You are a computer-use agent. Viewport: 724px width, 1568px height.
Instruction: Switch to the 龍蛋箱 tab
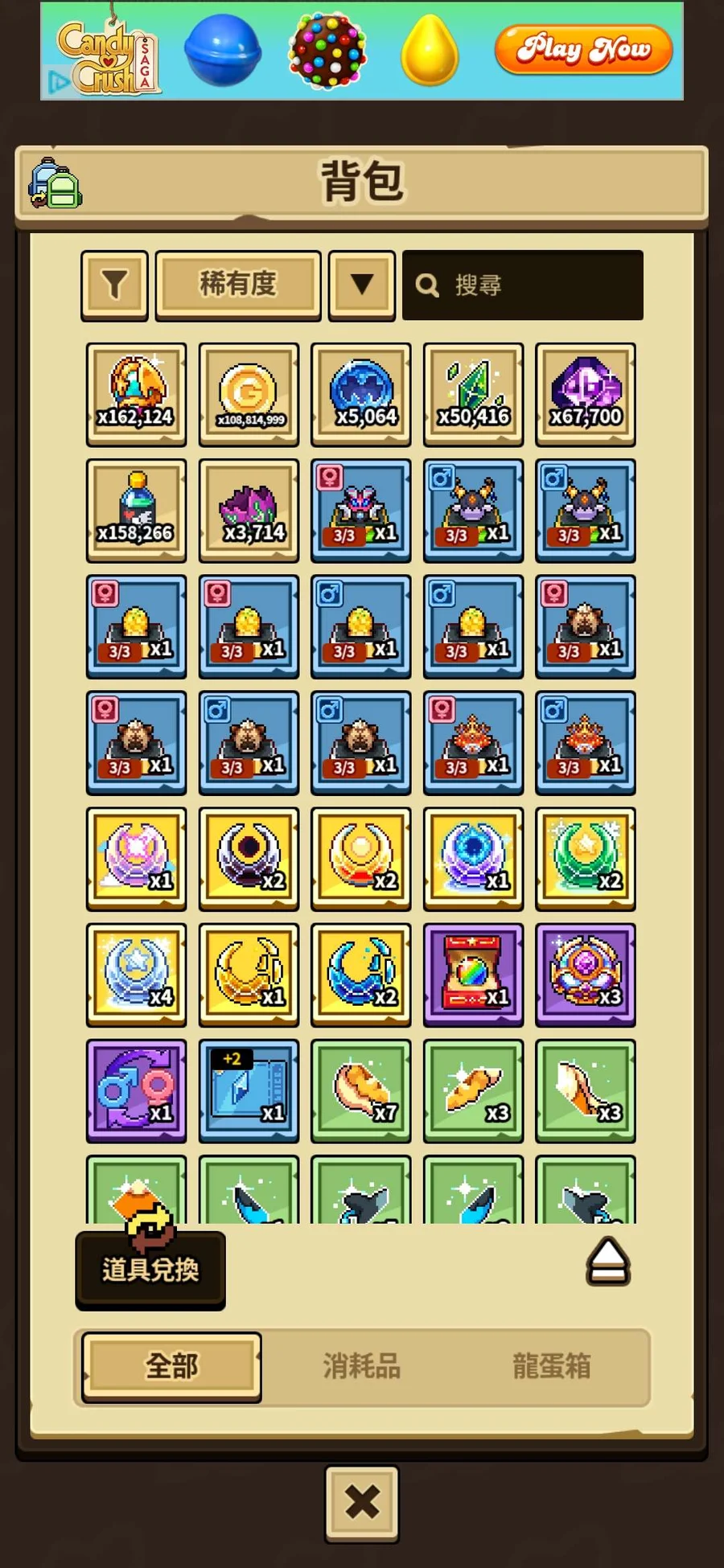(552, 1366)
